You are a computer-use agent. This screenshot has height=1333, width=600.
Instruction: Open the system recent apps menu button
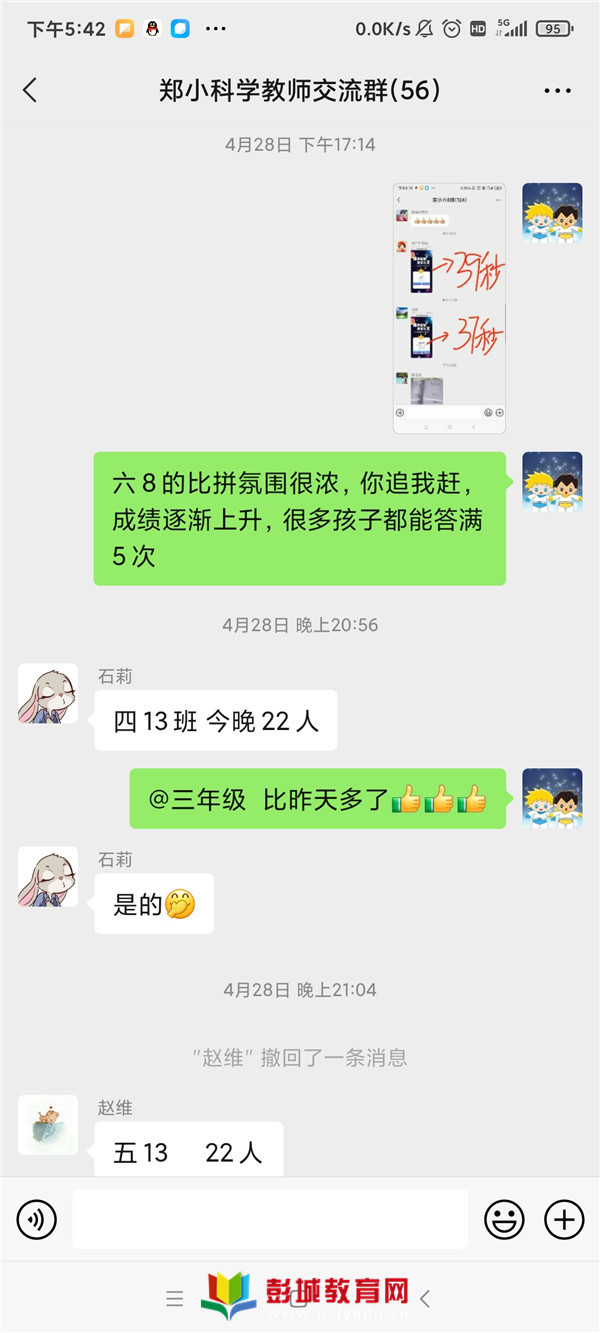pos(175,1299)
